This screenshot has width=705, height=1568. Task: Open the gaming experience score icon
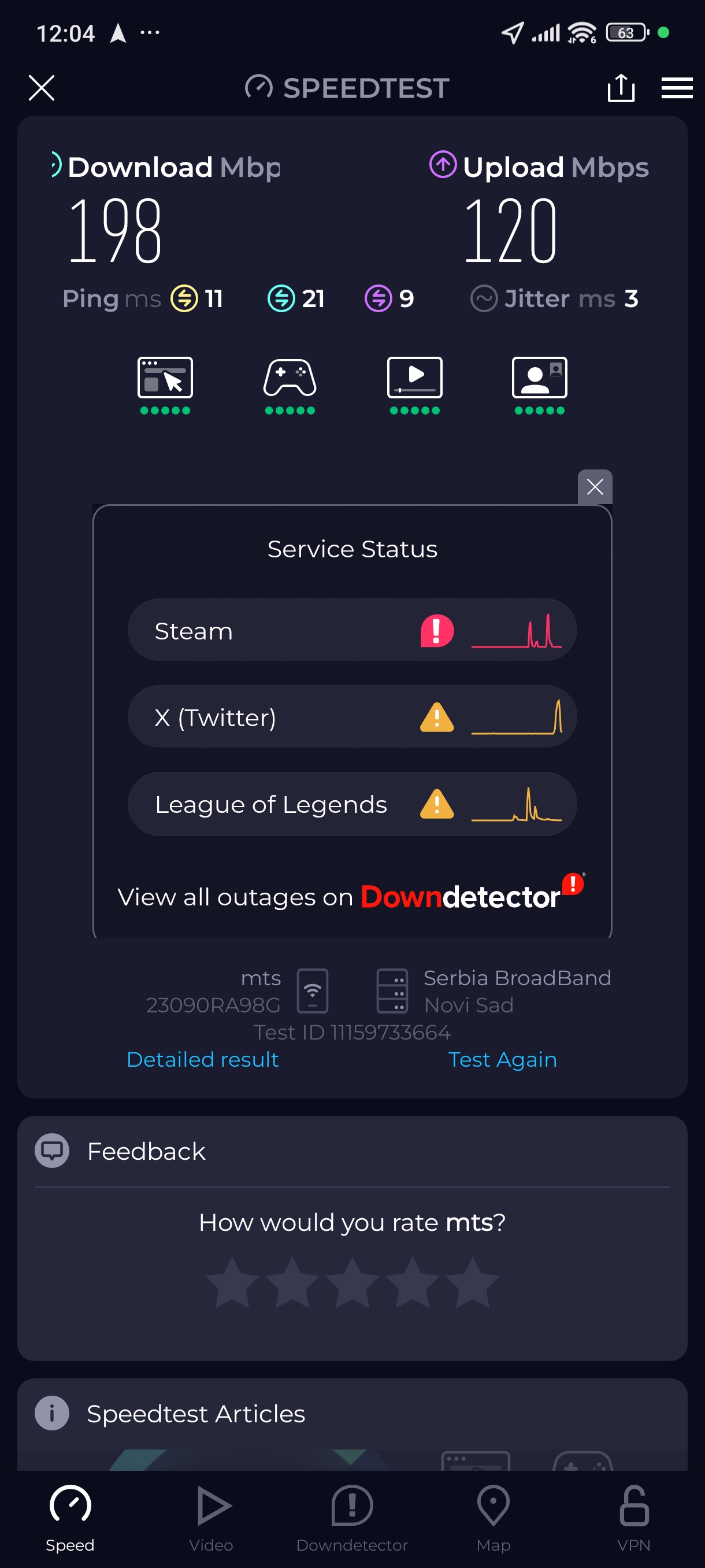(290, 384)
